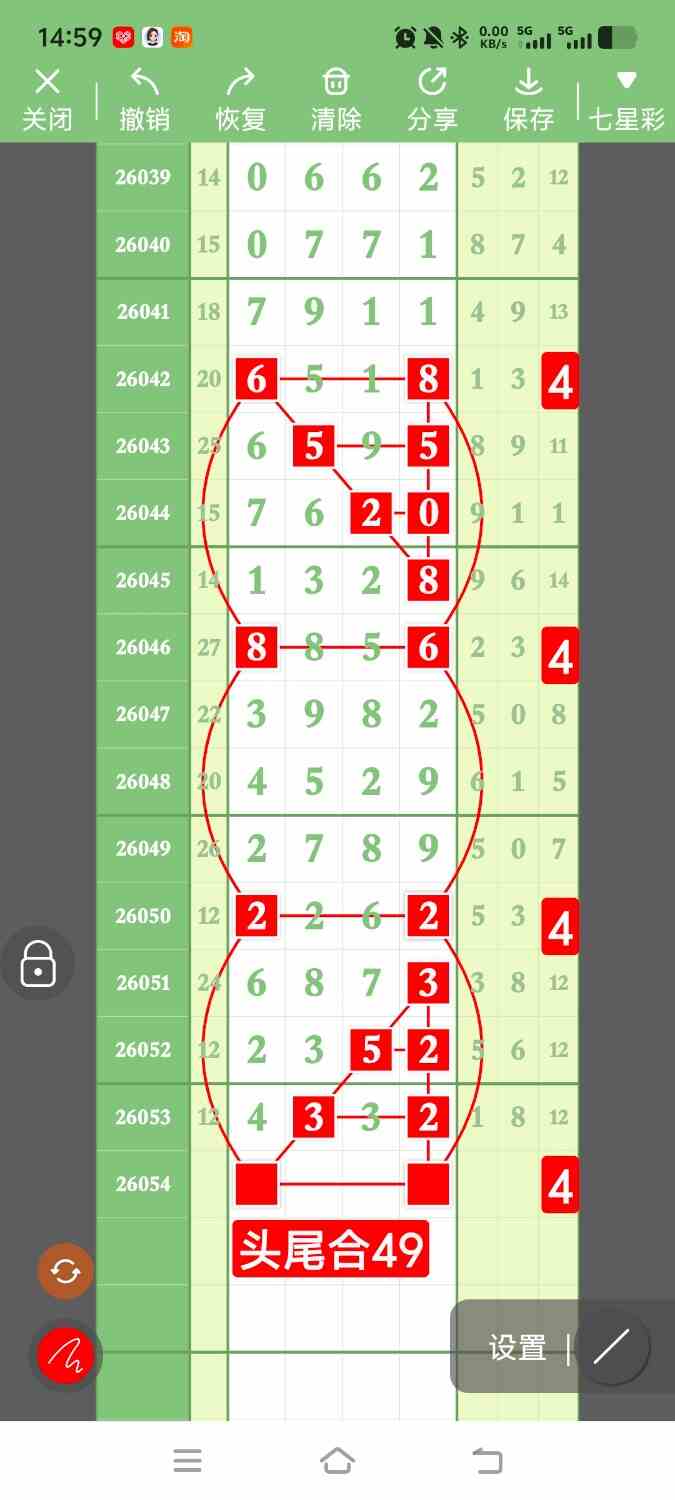Toggle the screen lock icon
The image size is (675, 1500).
point(38,964)
